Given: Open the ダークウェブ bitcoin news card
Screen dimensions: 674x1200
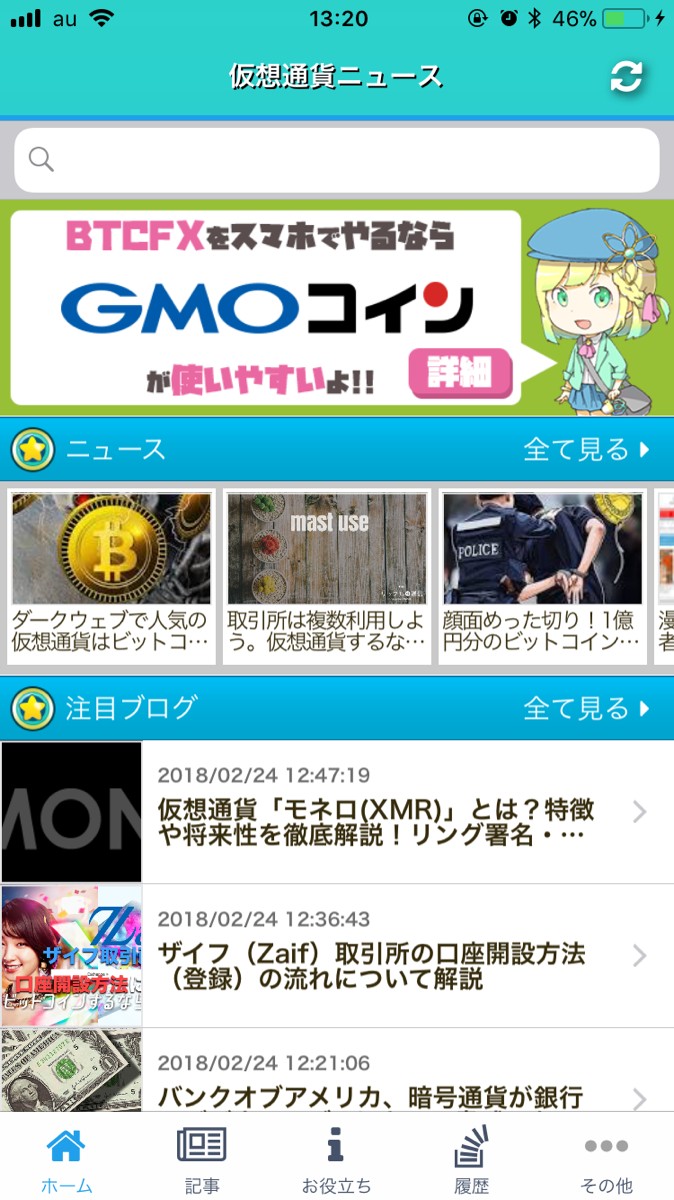Looking at the screenshot, I should point(111,576).
